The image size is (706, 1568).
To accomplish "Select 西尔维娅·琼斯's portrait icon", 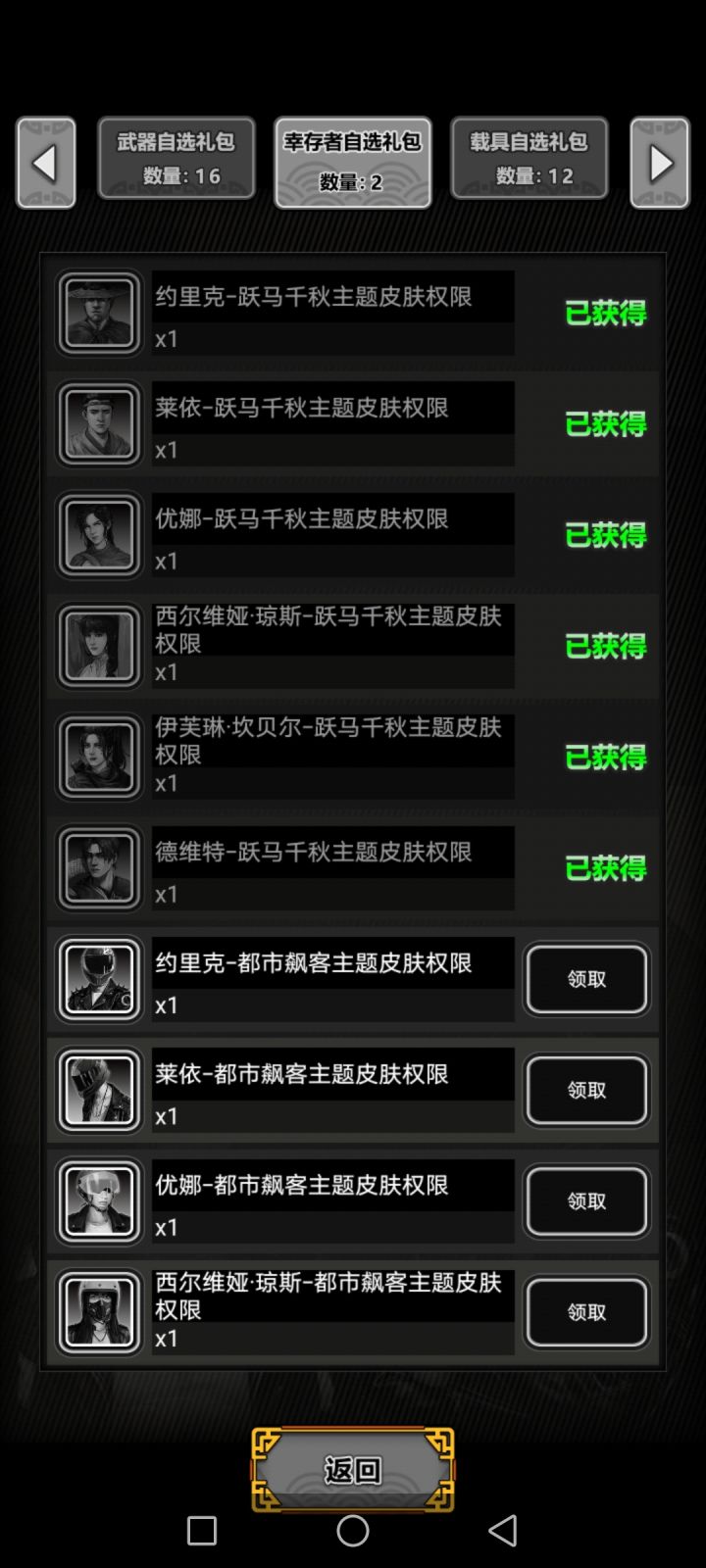I will [99, 645].
